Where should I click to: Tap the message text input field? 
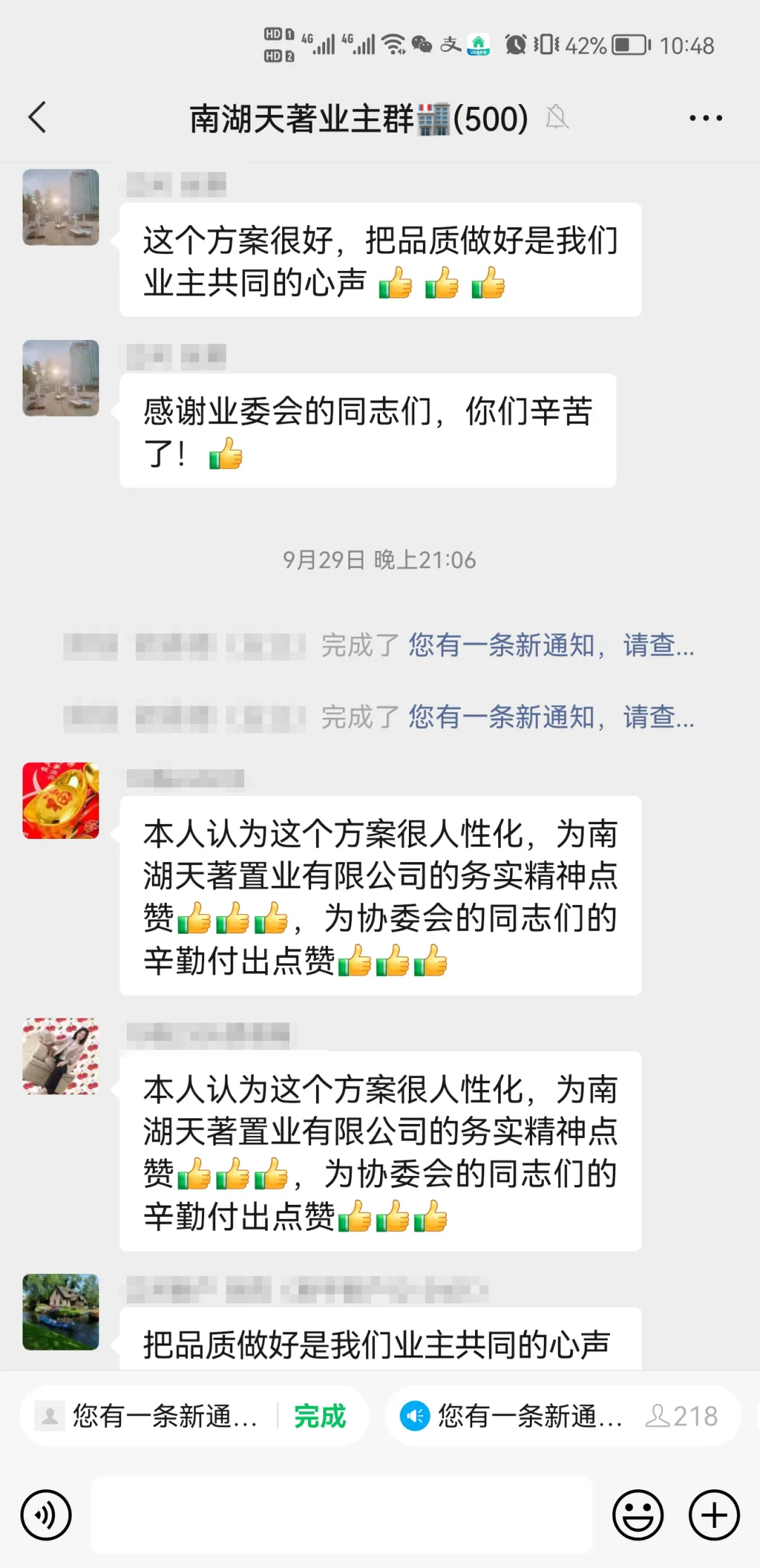point(342,1515)
